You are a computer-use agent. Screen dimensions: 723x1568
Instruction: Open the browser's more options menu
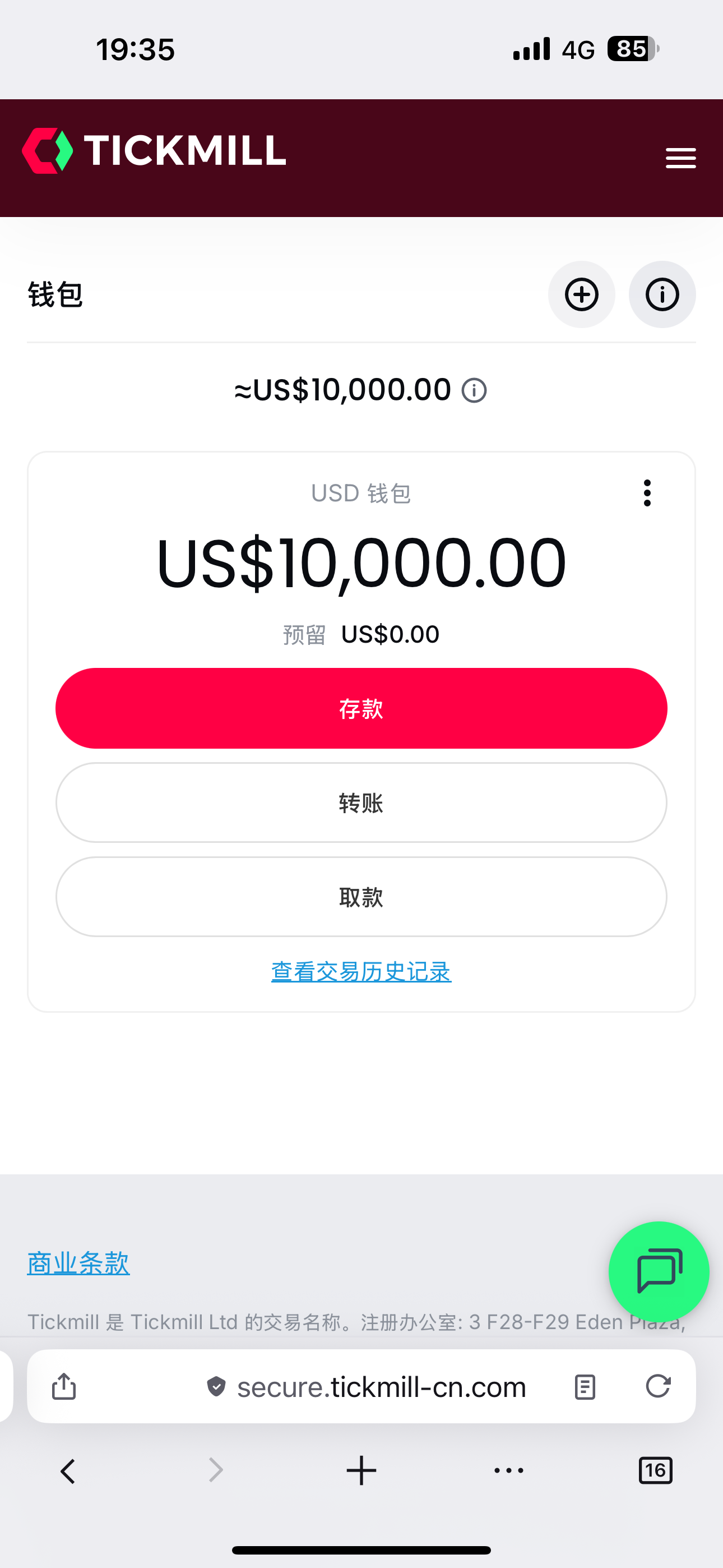[x=509, y=1470]
